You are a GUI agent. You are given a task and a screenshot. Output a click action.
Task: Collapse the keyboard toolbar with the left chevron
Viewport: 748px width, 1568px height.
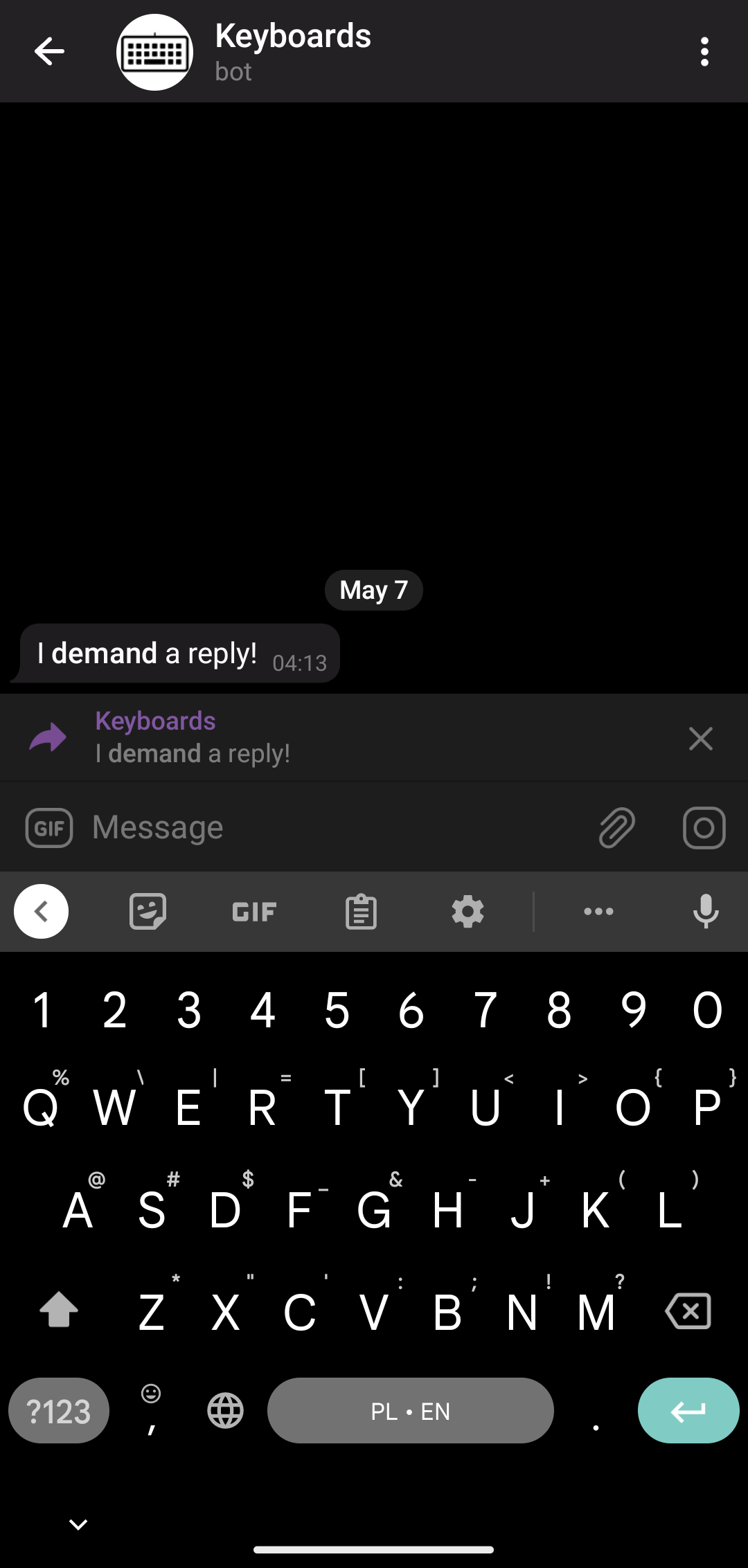[41, 911]
